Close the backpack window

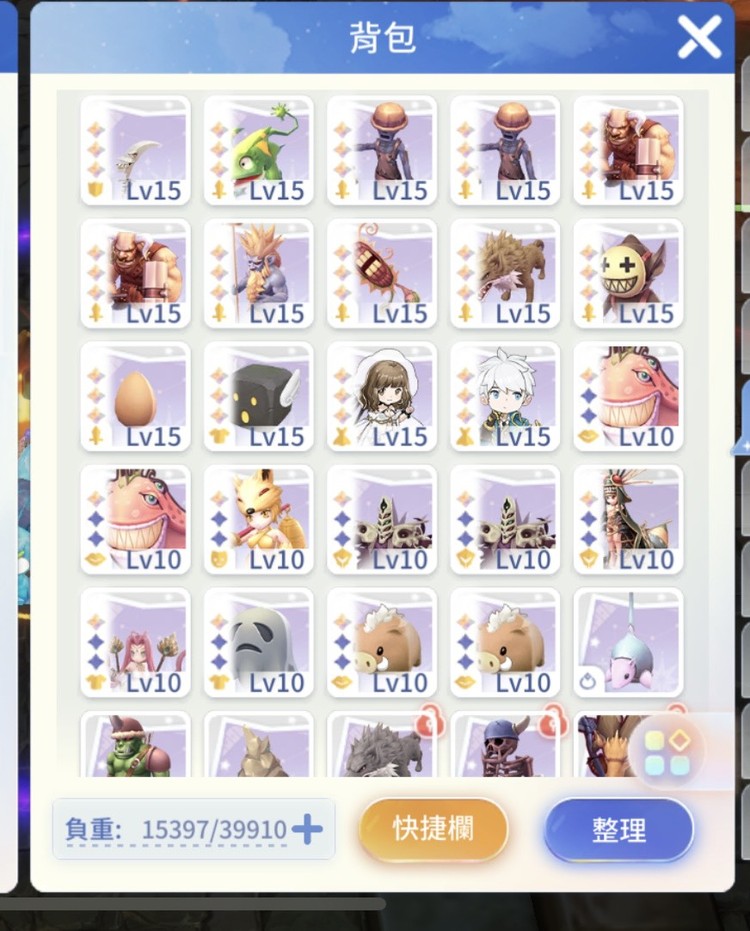pos(699,39)
